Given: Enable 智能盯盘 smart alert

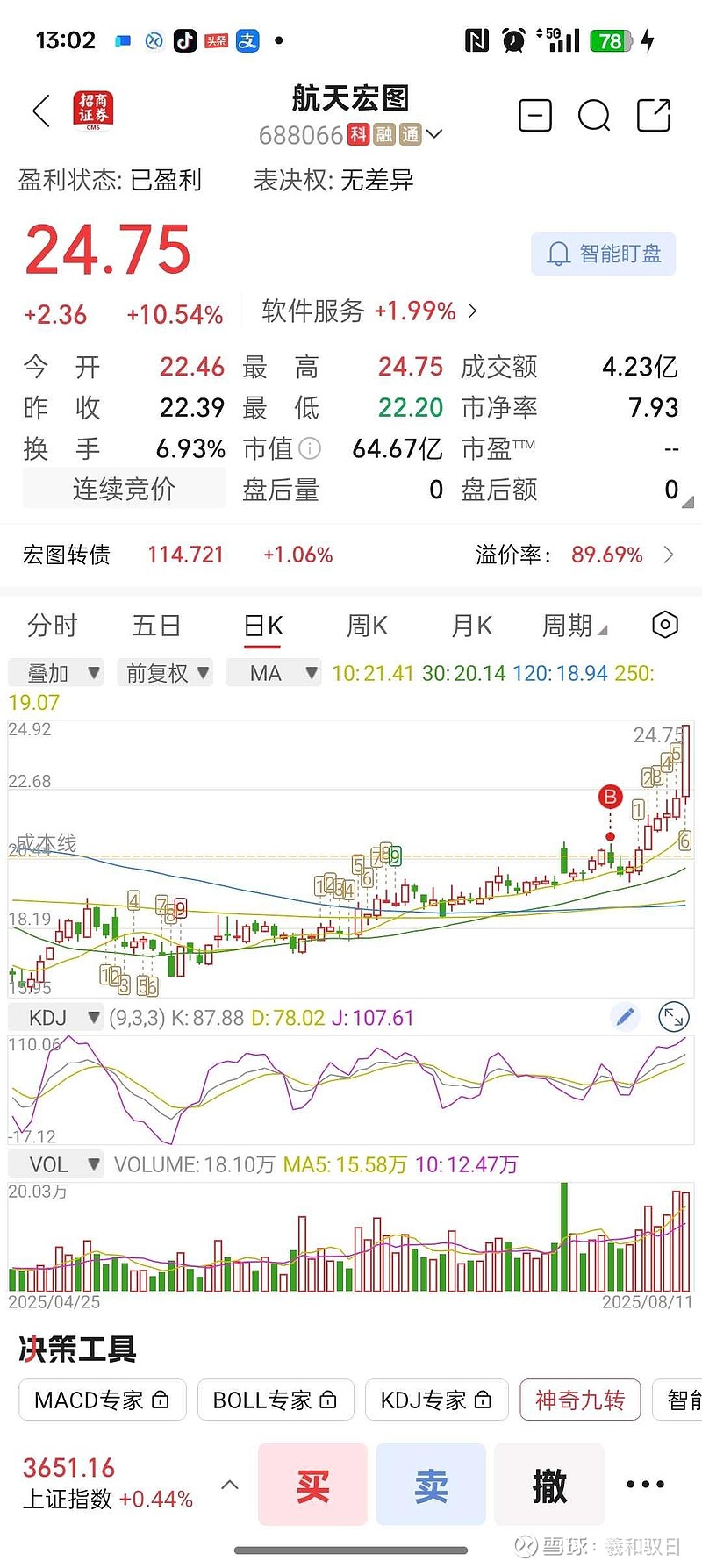Looking at the screenshot, I should coord(603,254).
